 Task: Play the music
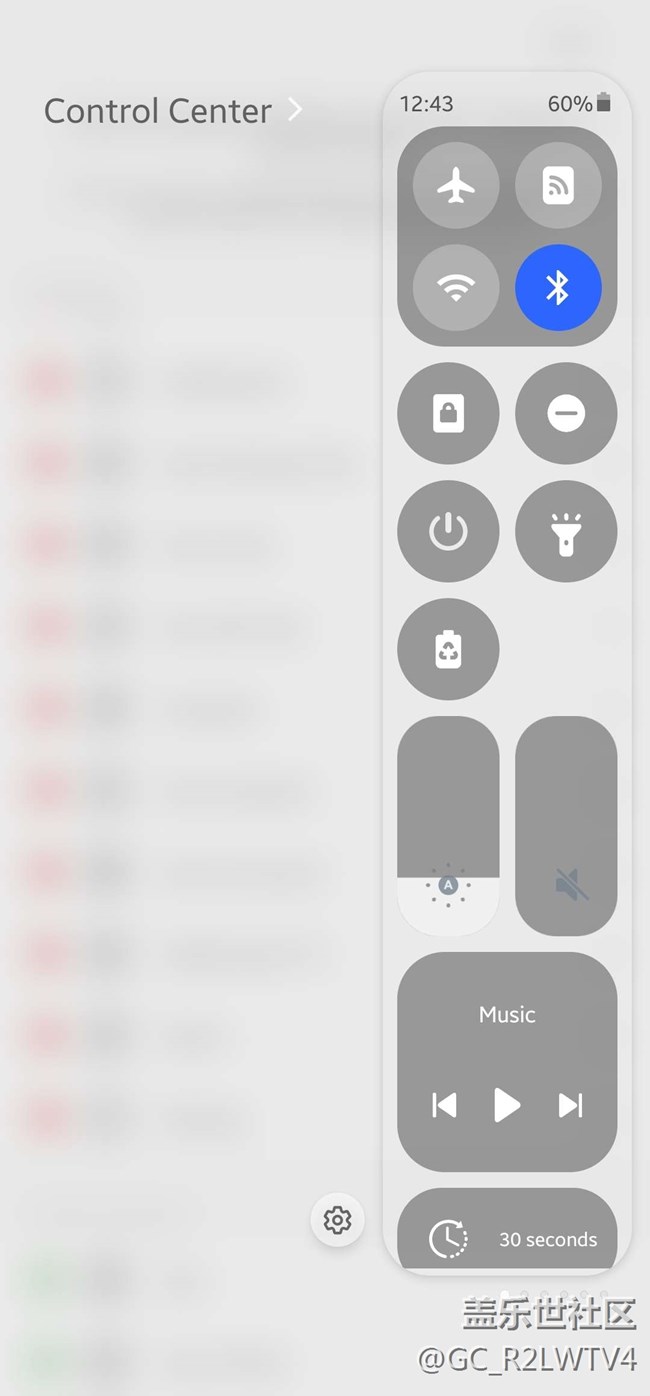tap(507, 1105)
